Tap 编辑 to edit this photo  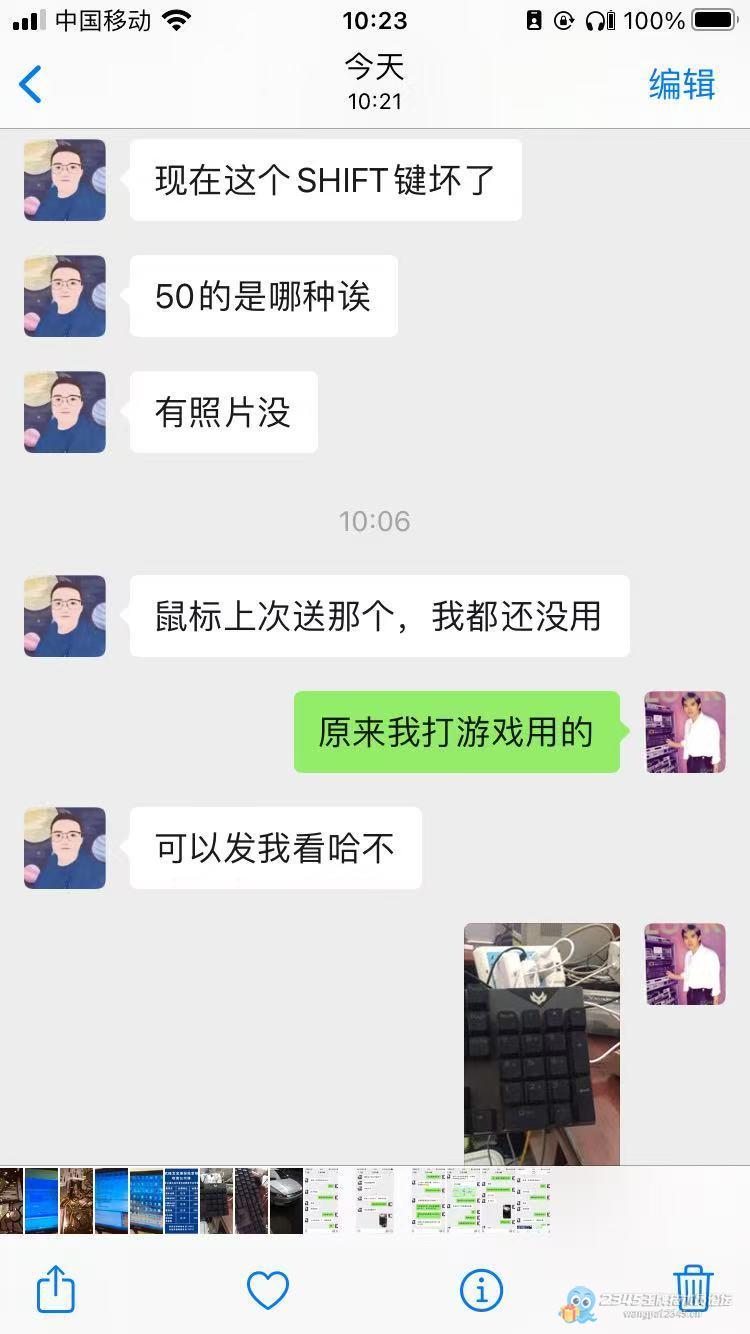[x=681, y=84]
